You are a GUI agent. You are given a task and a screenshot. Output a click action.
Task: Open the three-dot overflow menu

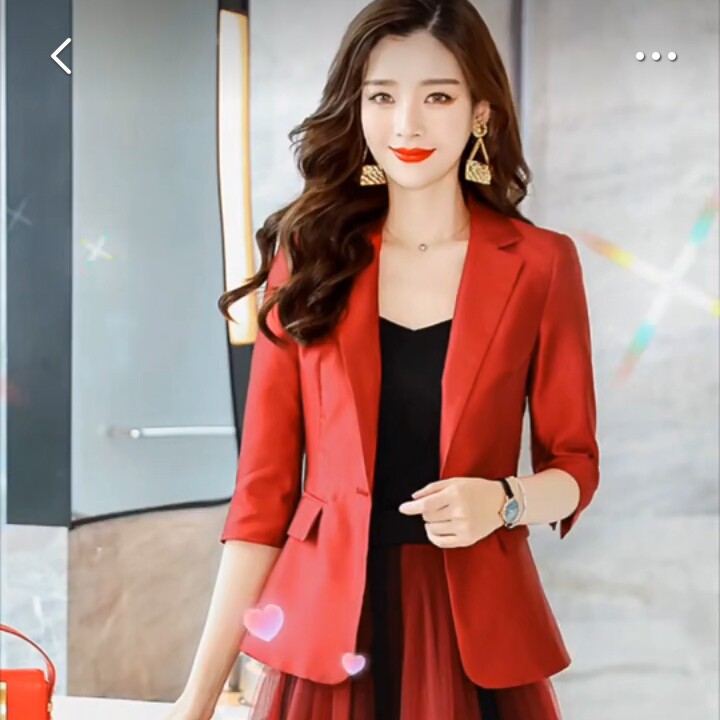pos(656,56)
